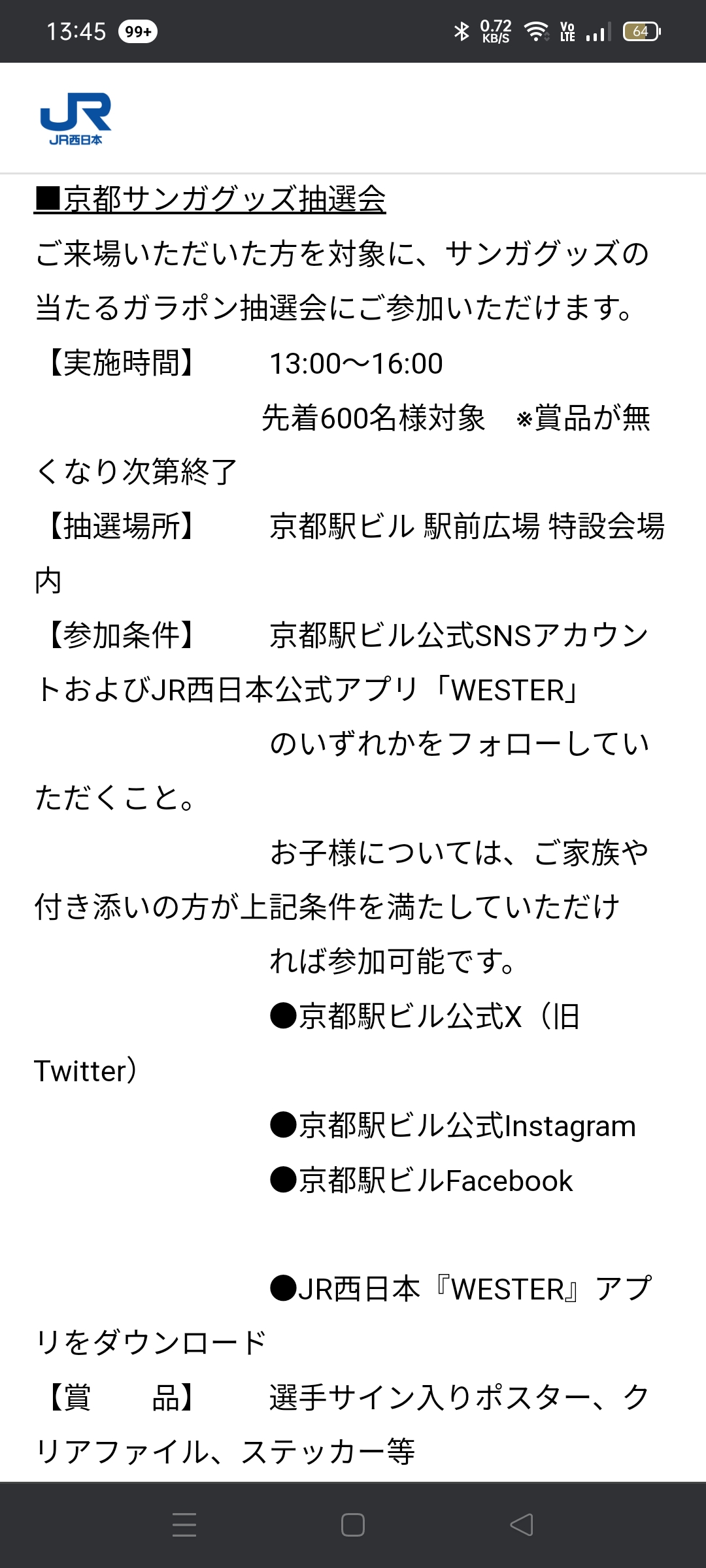Open the recent apps menu
The image size is (706, 1568).
pos(184,1525)
